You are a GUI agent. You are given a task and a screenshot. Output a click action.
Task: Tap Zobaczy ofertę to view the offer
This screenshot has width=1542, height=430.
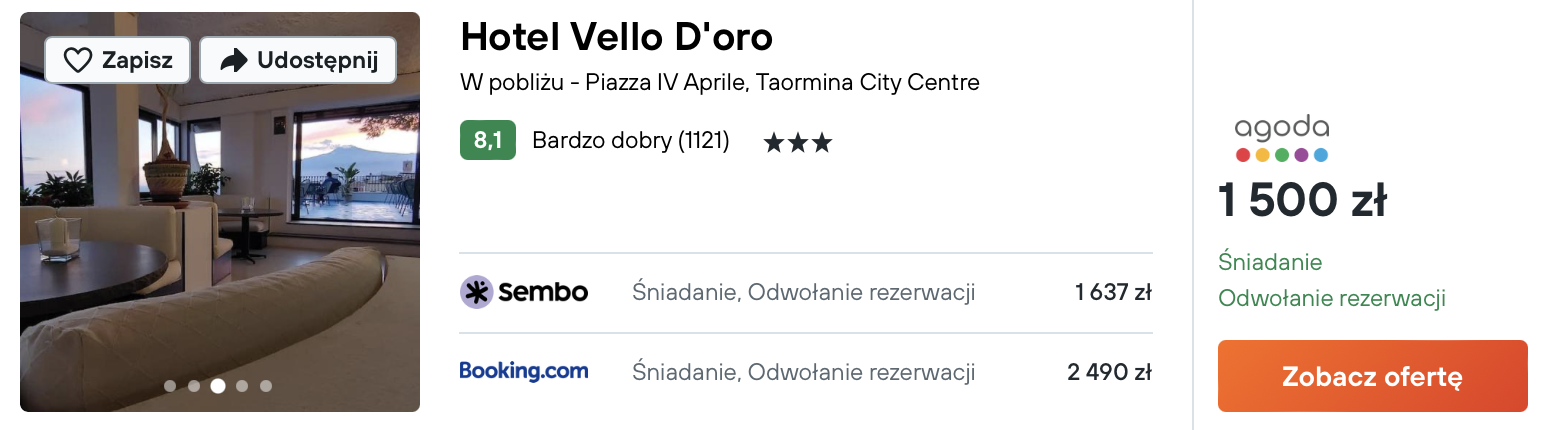(1372, 376)
